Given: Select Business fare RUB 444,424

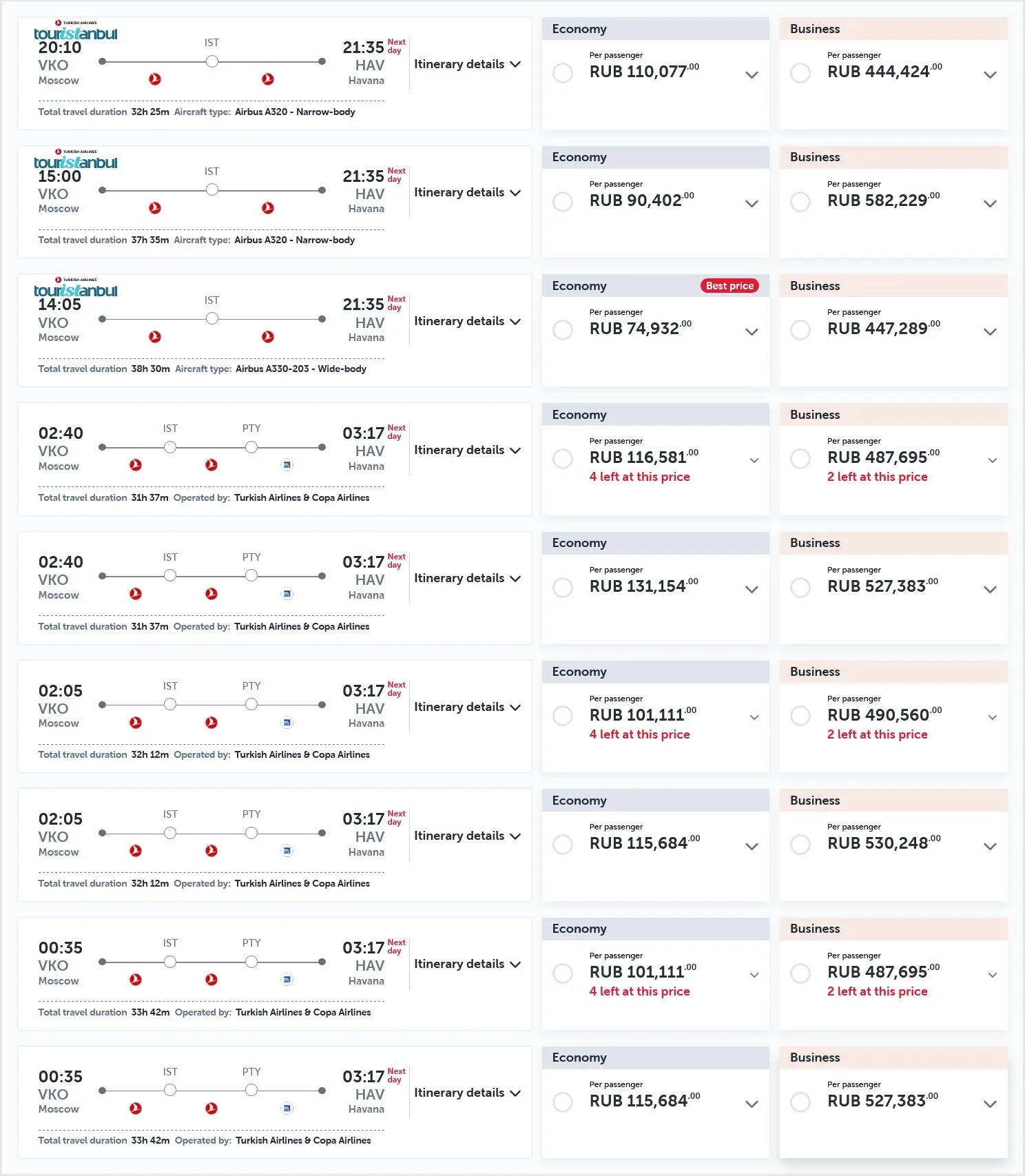Looking at the screenshot, I should [x=800, y=73].
